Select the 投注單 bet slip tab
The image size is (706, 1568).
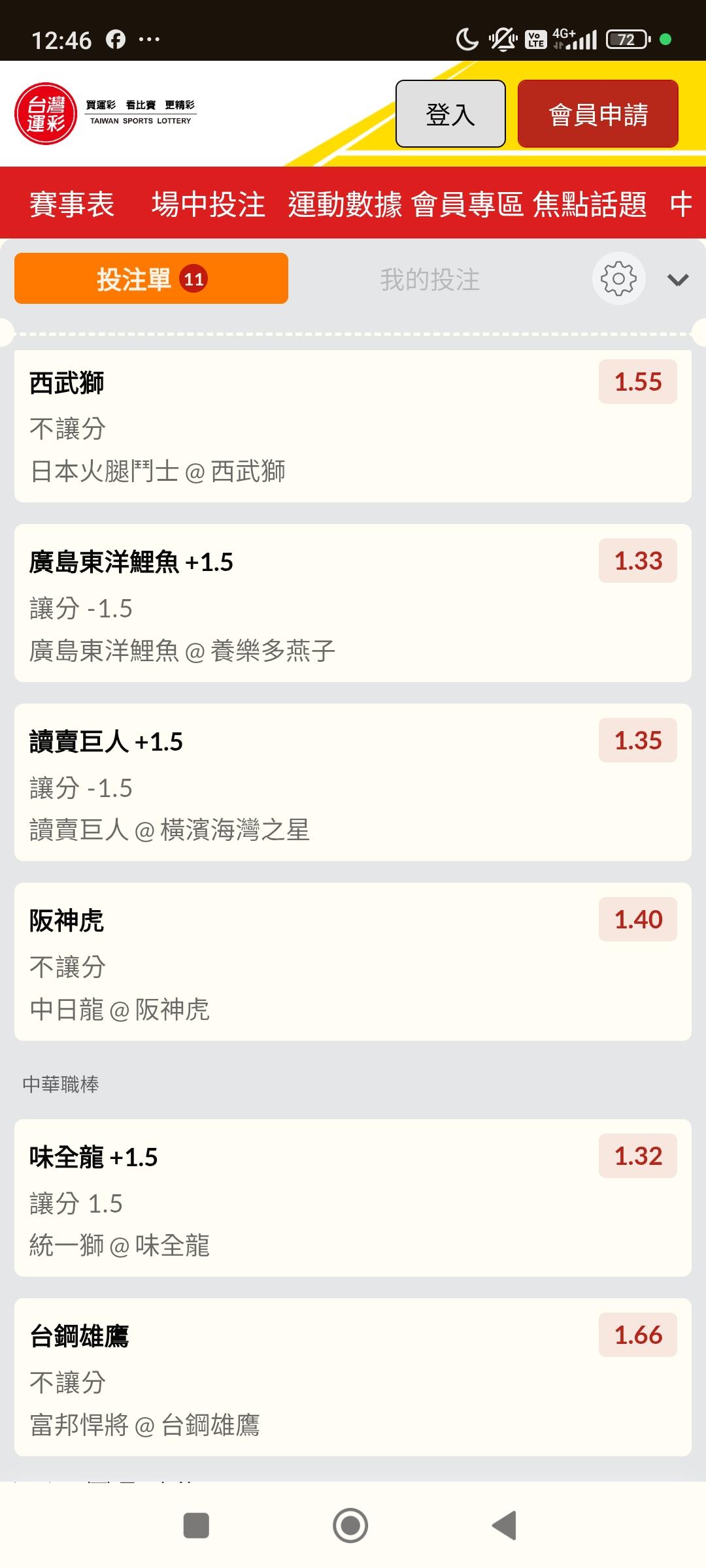click(x=151, y=278)
